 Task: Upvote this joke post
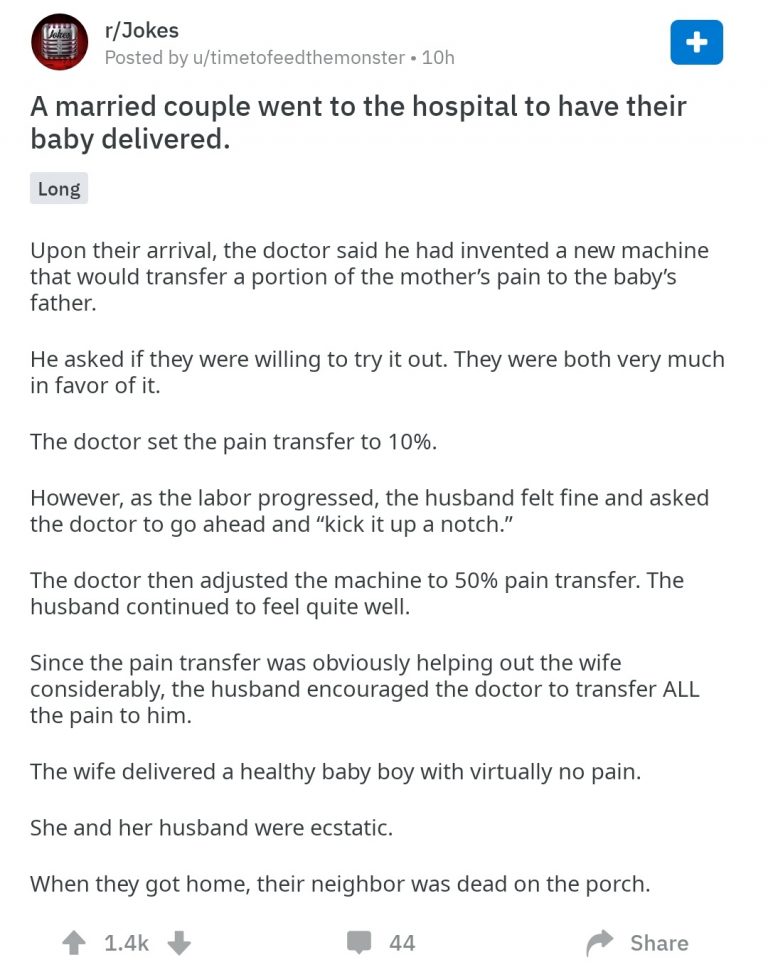(74, 942)
